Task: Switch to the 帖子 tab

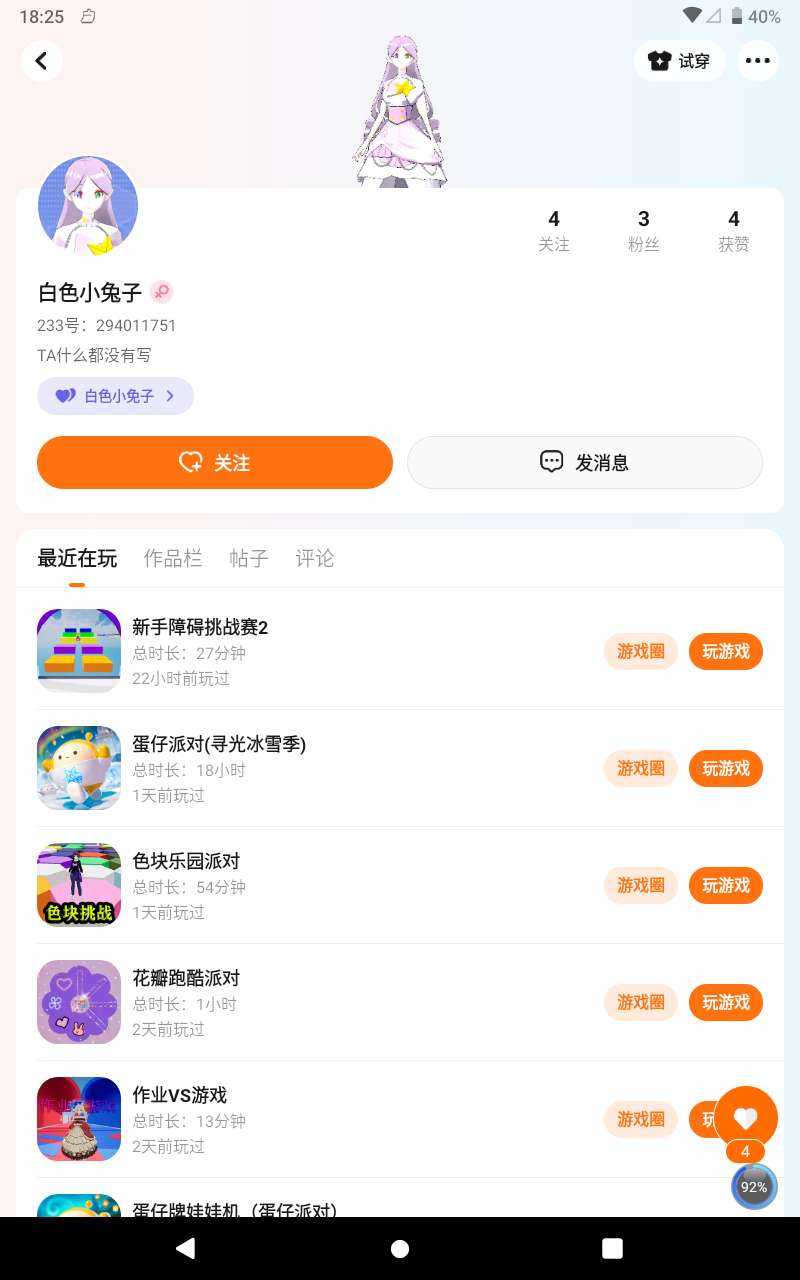Action: 249,558
